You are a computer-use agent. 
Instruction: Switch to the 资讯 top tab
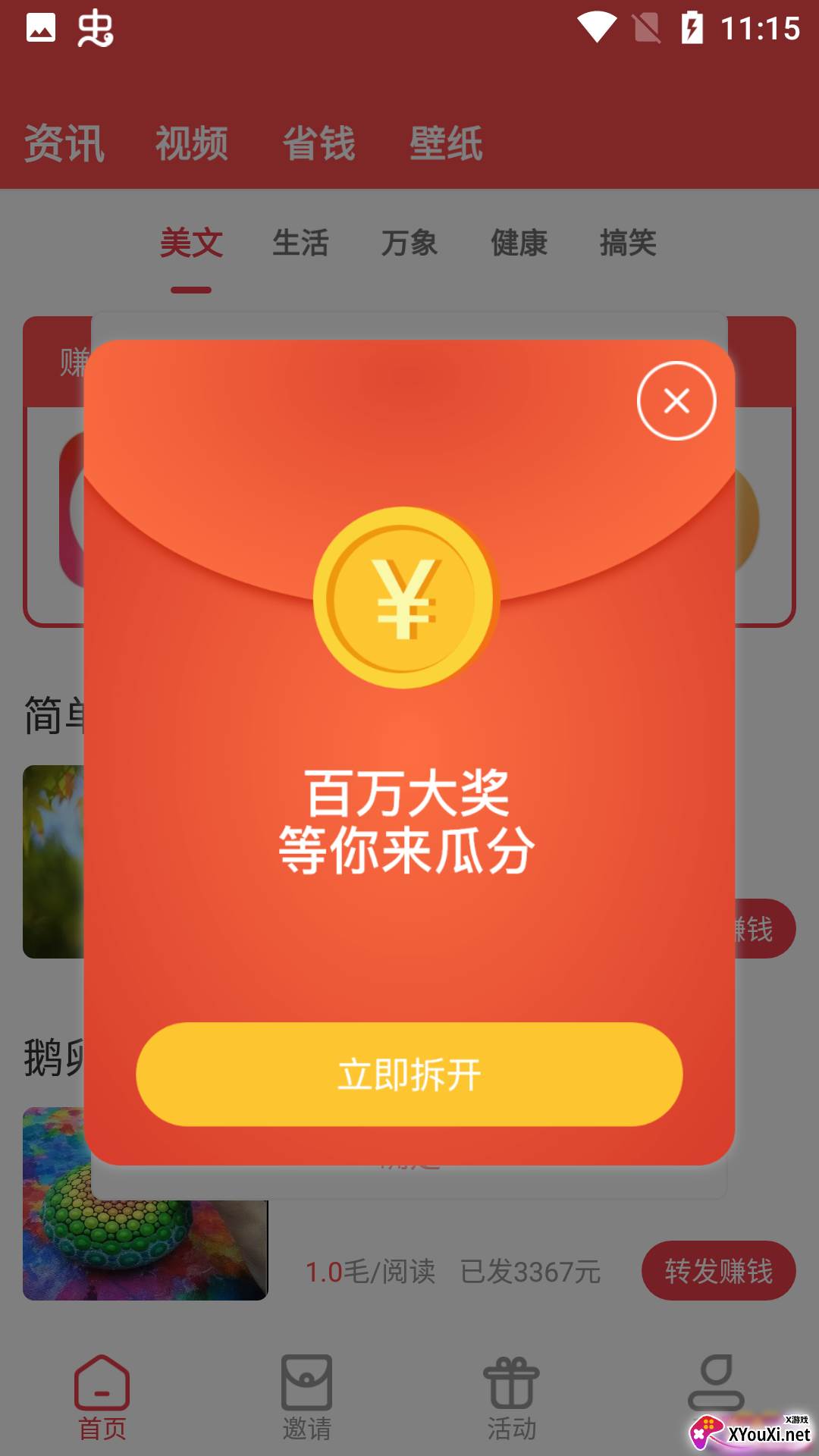tap(64, 143)
